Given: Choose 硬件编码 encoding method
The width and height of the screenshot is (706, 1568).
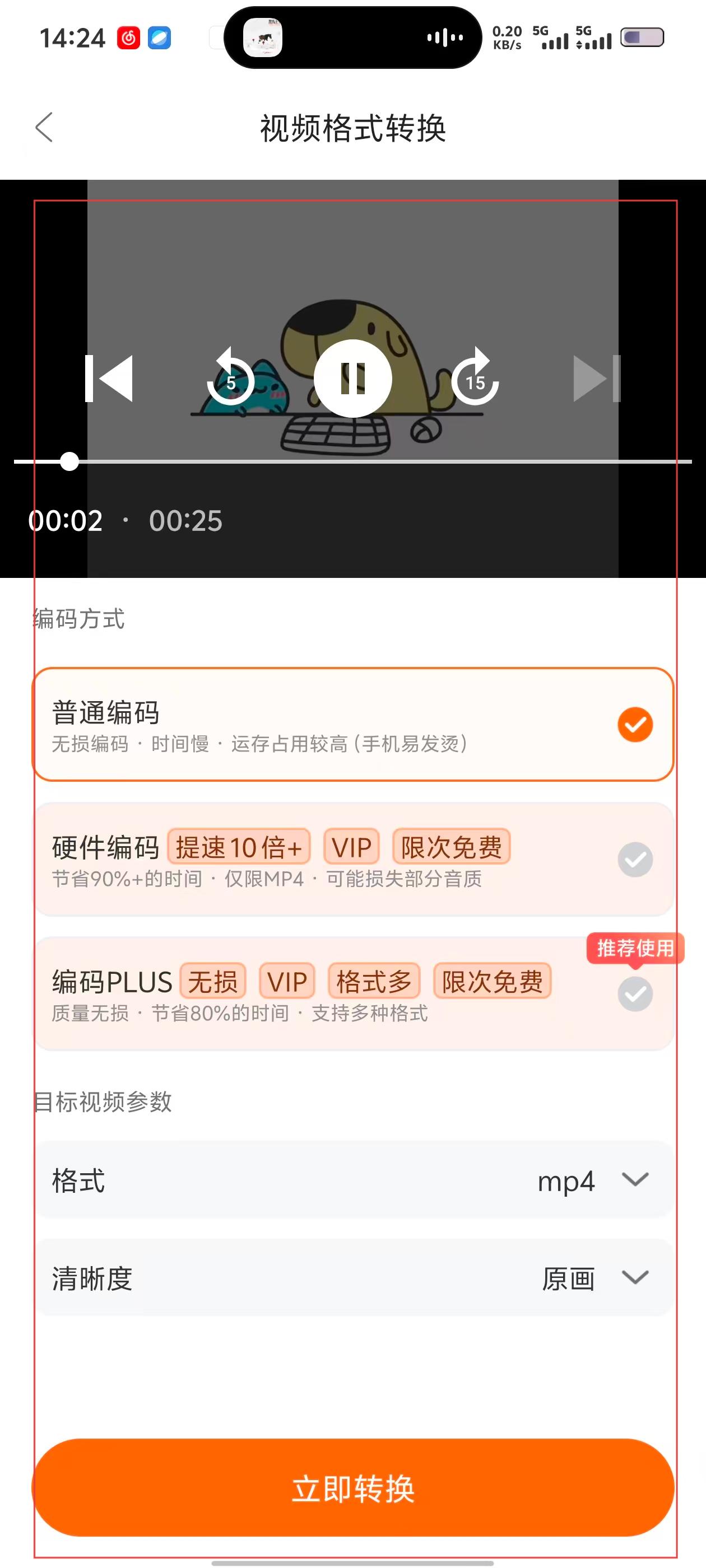Looking at the screenshot, I should click(x=352, y=859).
